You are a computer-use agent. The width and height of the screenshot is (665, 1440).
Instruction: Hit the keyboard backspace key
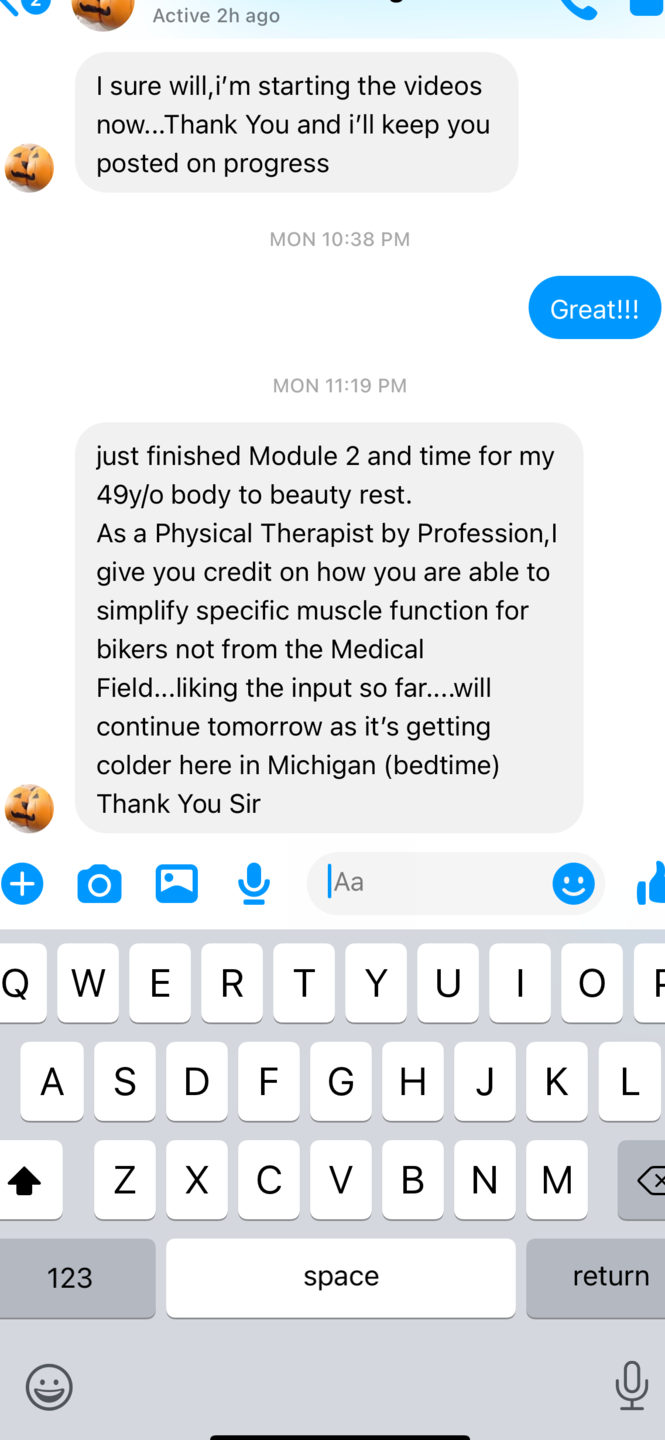pyautogui.click(x=647, y=1181)
